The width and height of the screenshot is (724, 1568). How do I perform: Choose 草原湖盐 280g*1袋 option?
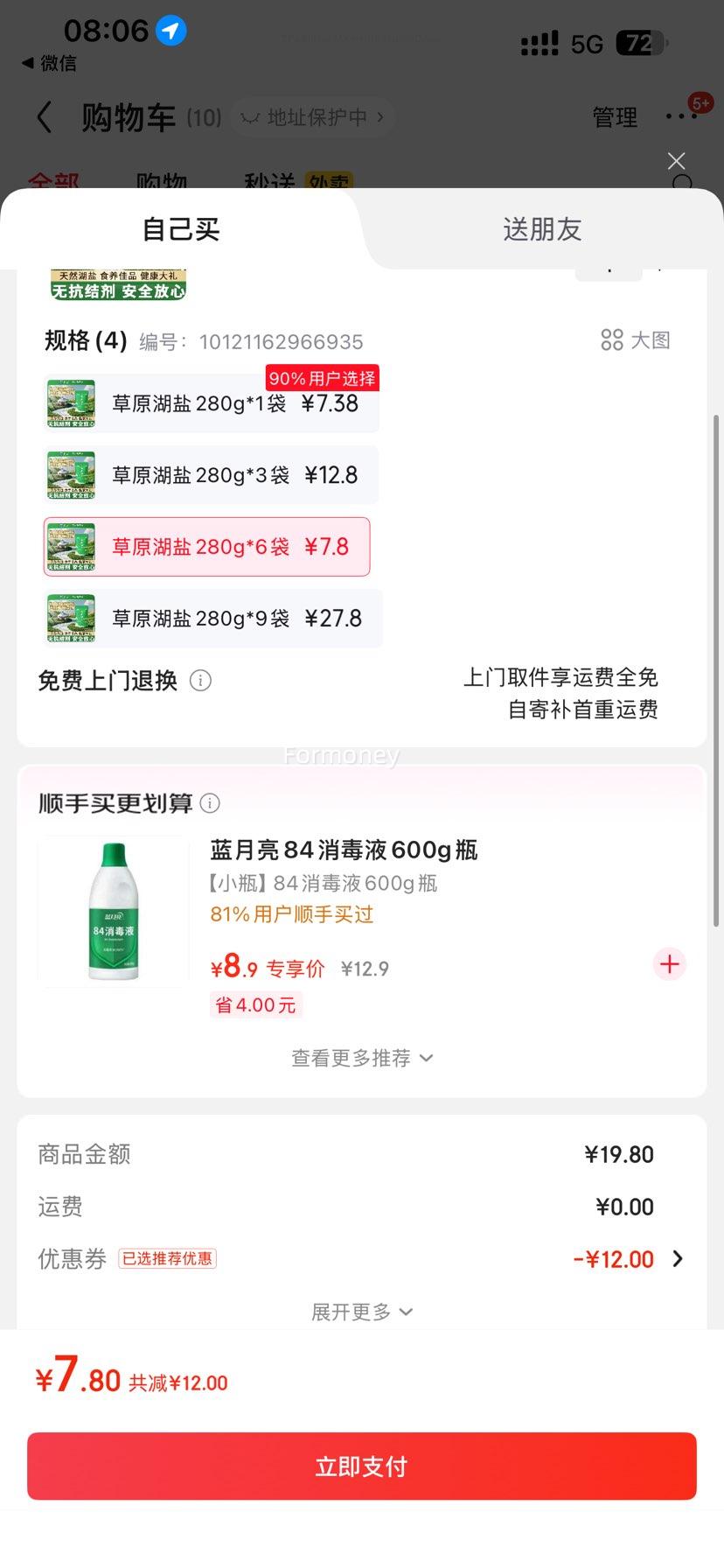tap(211, 403)
